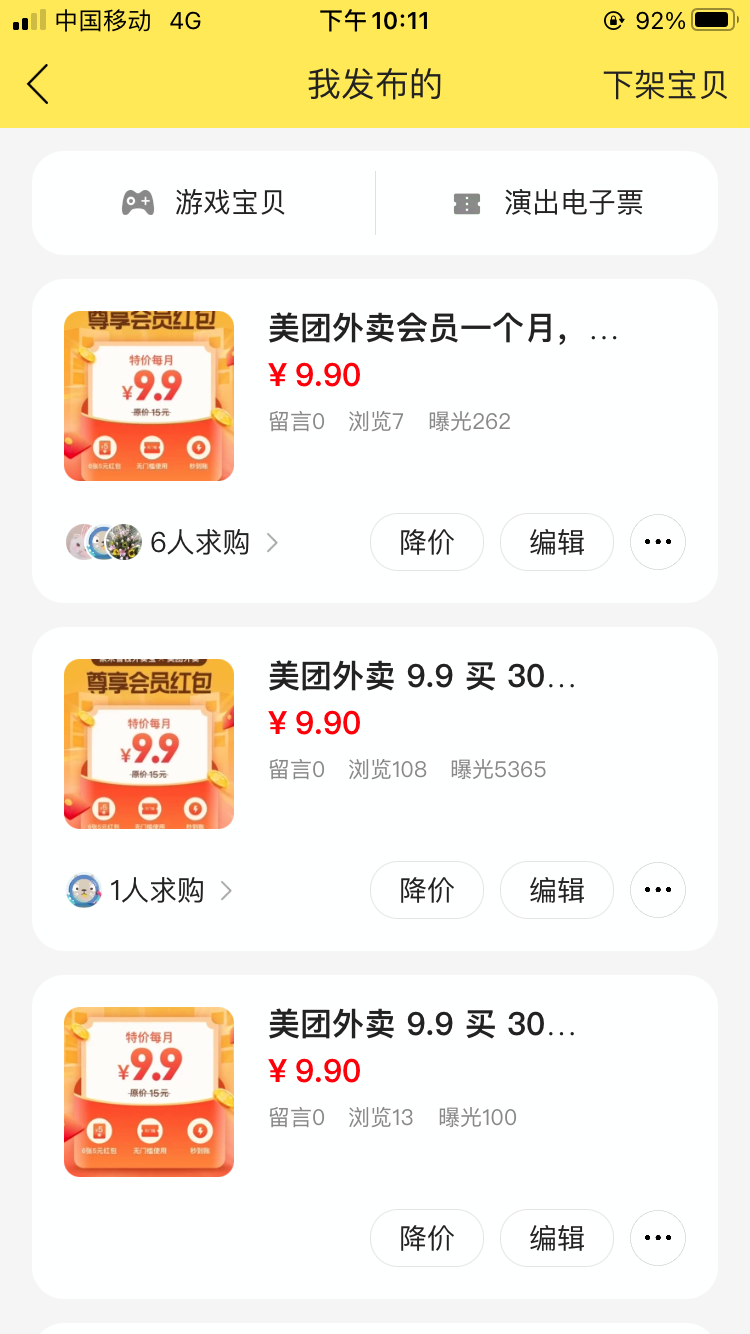This screenshot has height=1334, width=750.
Task: Open the ellipsis menu on the second listing
Action: click(657, 890)
